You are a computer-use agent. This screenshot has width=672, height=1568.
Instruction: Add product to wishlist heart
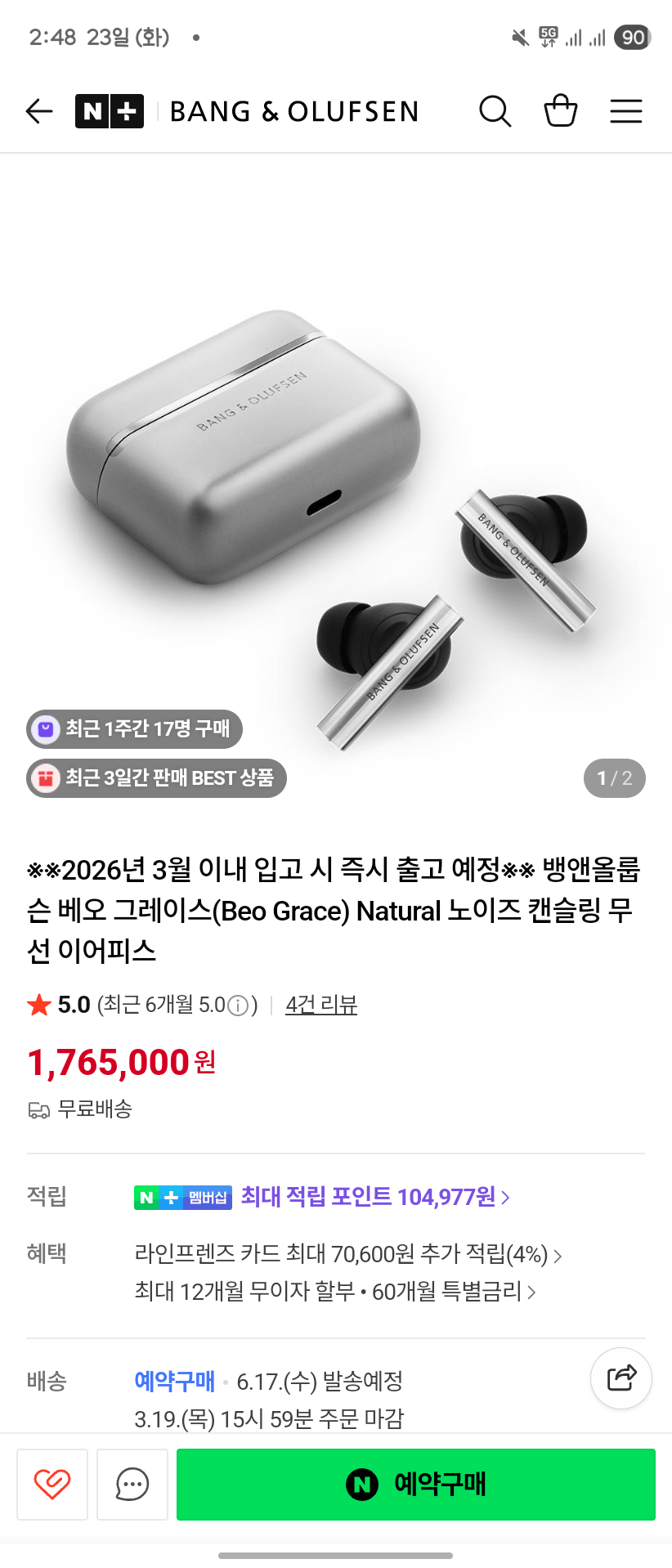[52, 1484]
